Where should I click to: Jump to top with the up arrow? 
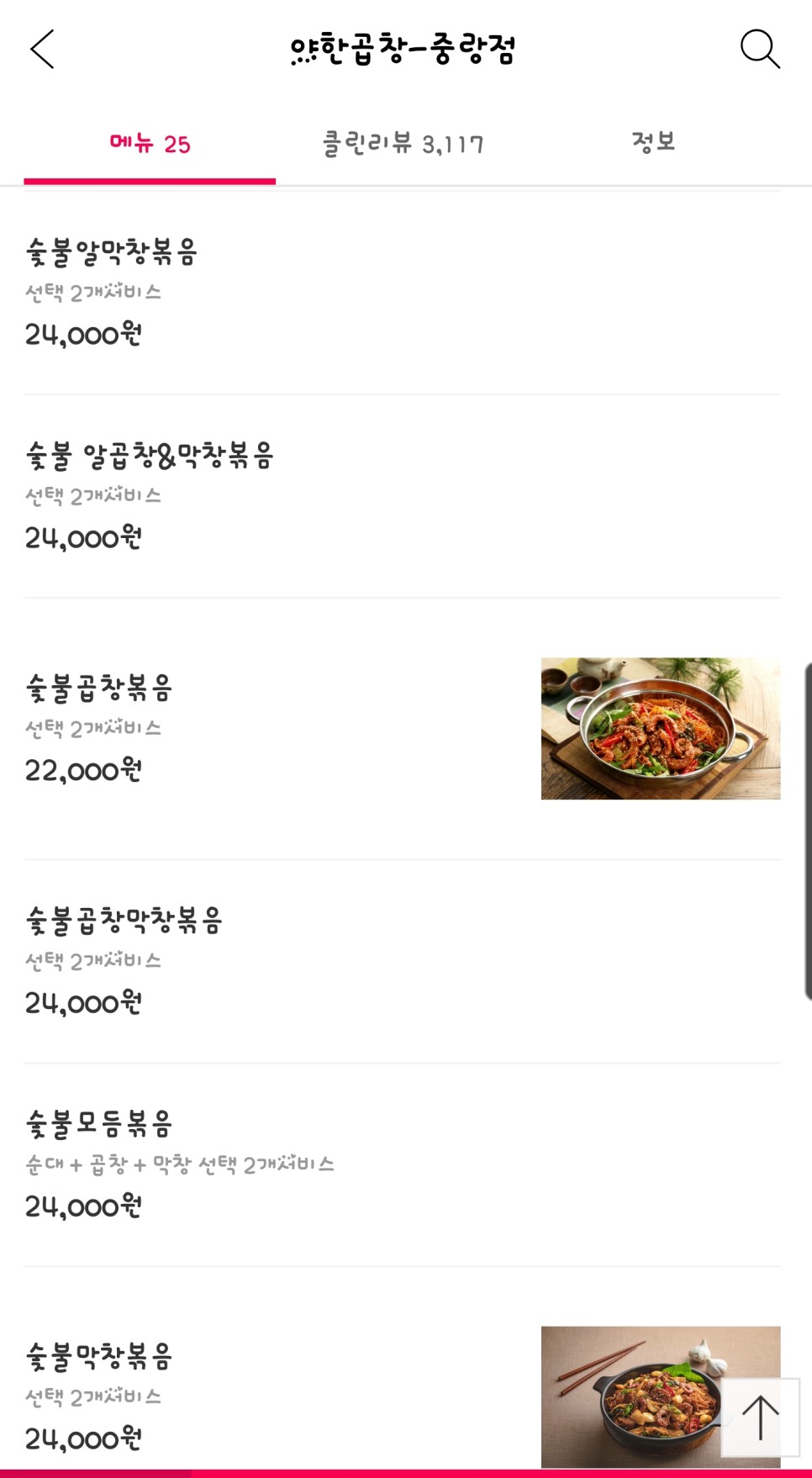(x=760, y=1417)
